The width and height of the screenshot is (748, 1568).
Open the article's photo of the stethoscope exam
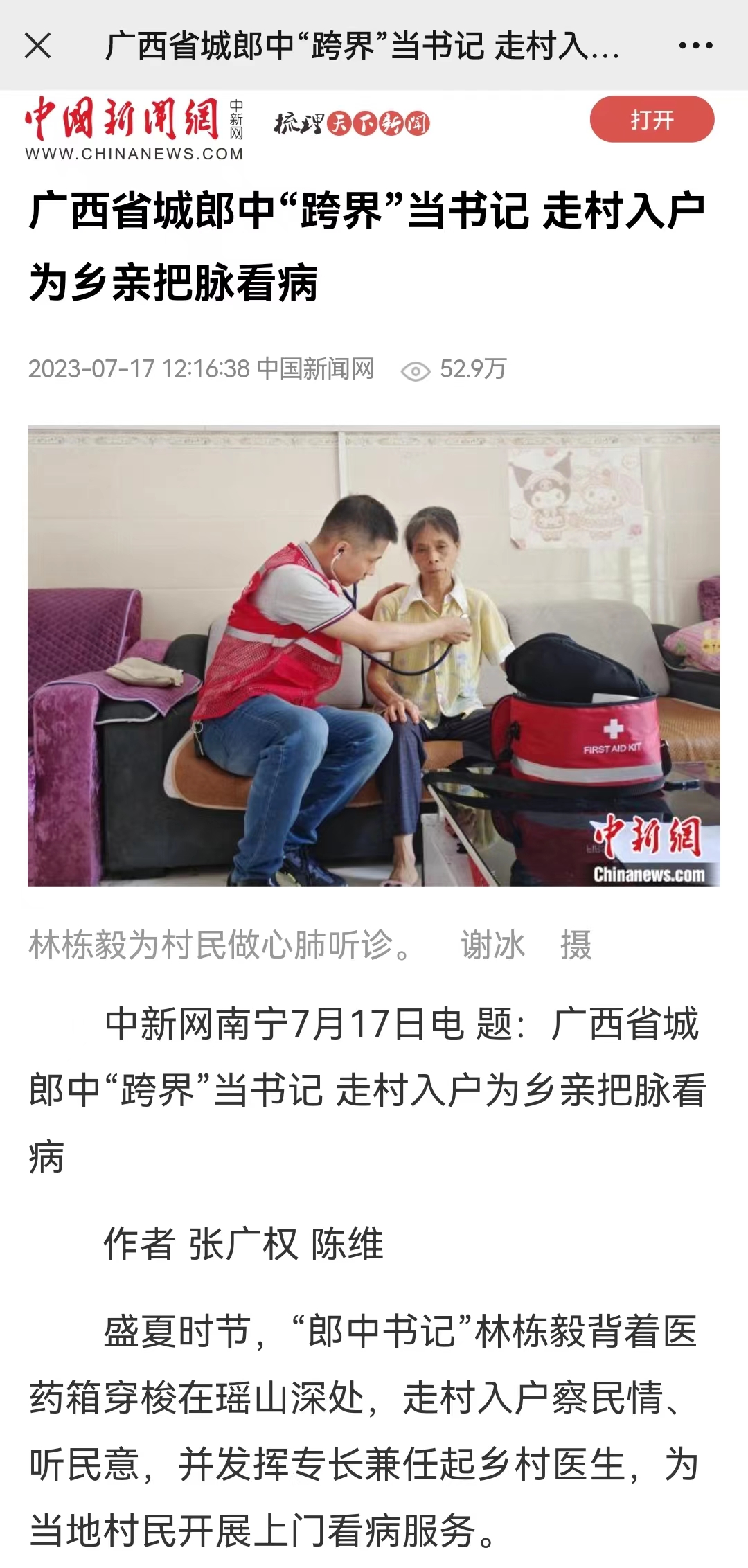(374, 655)
